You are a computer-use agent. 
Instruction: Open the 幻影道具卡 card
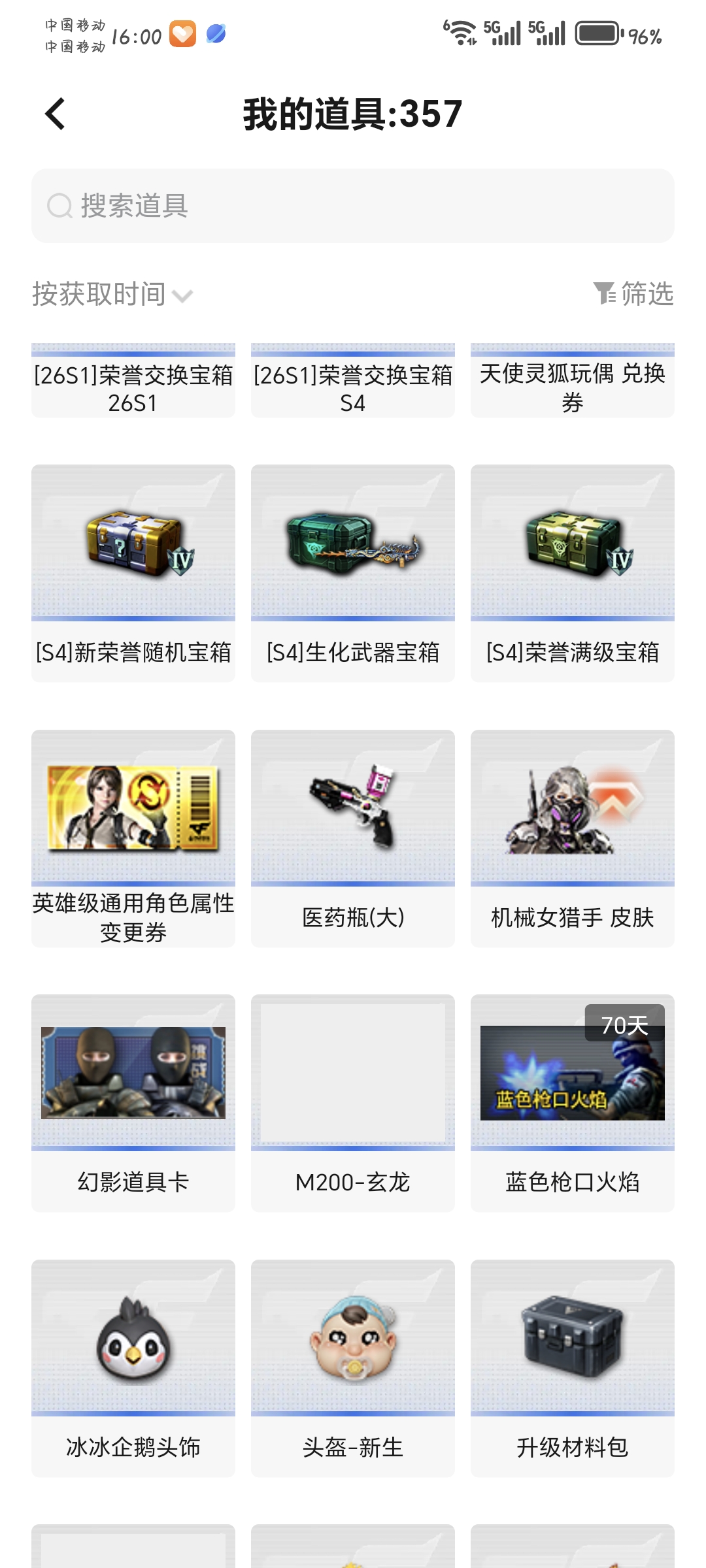click(133, 1103)
